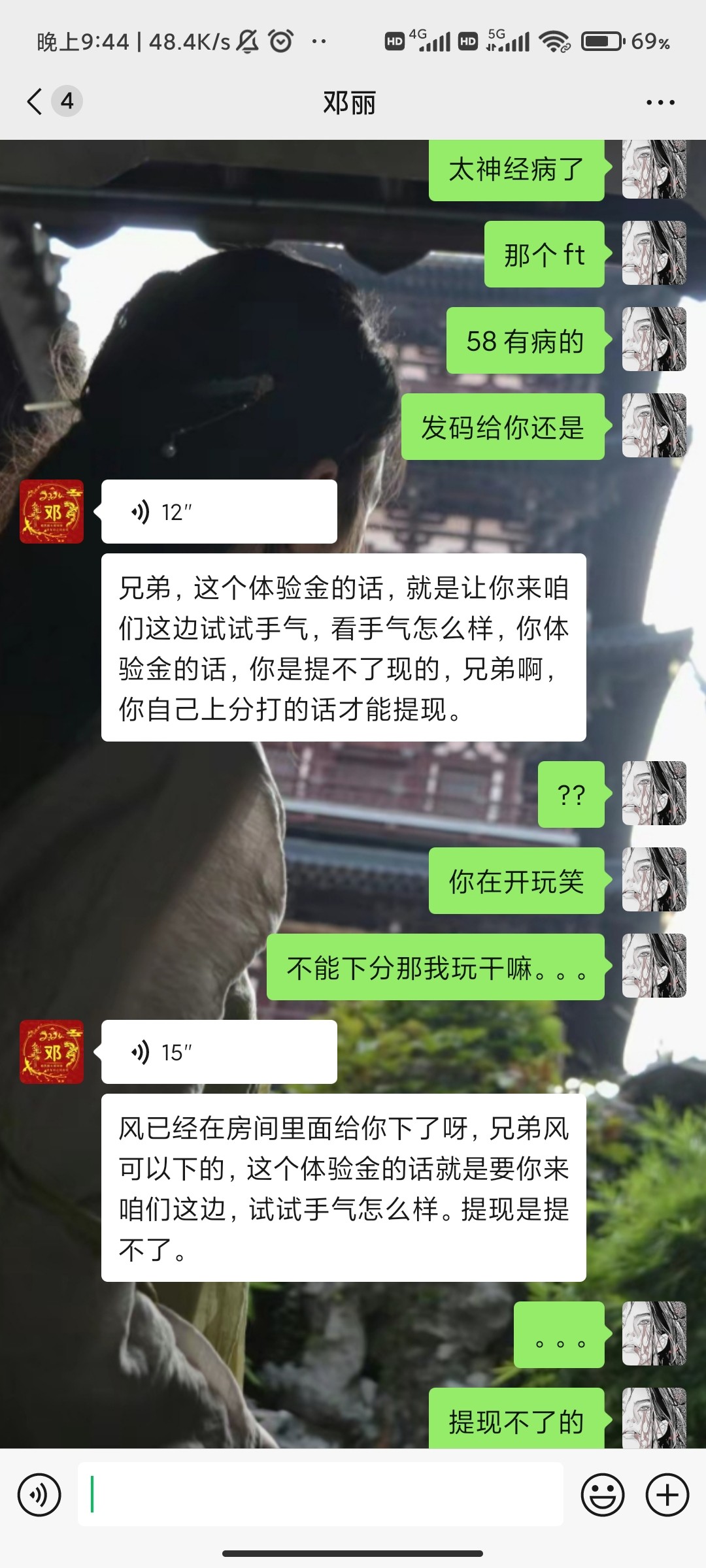Play the 15-second voice message
706x1568 pixels.
(x=219, y=1052)
